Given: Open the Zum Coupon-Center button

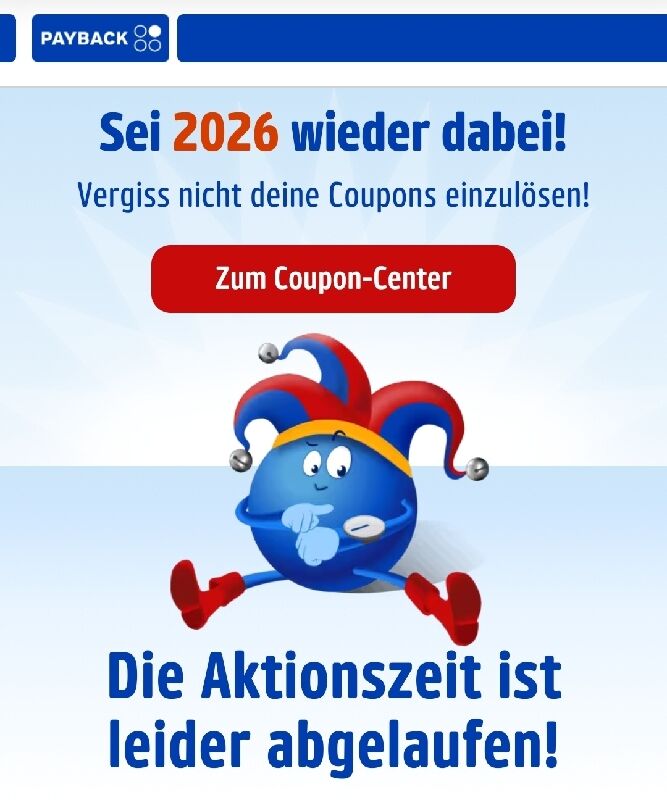Looking at the screenshot, I should [x=333, y=279].
